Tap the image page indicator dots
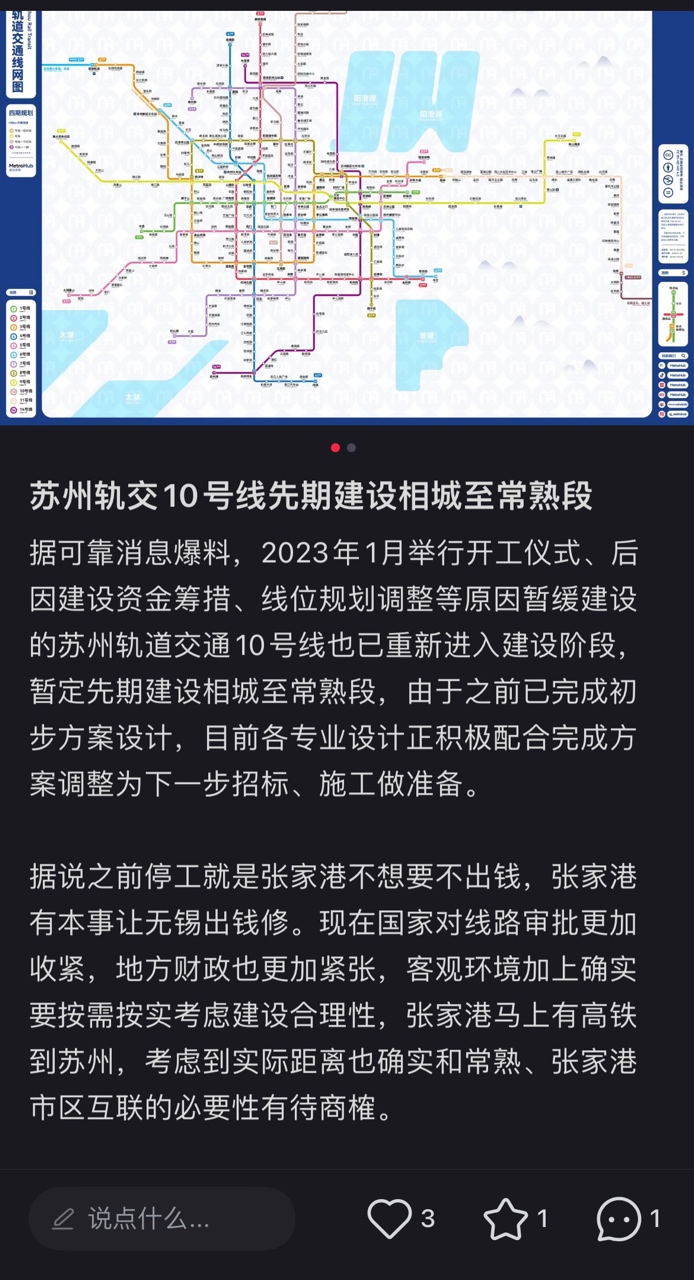Image resolution: width=694 pixels, height=1280 pixels. coord(343,448)
